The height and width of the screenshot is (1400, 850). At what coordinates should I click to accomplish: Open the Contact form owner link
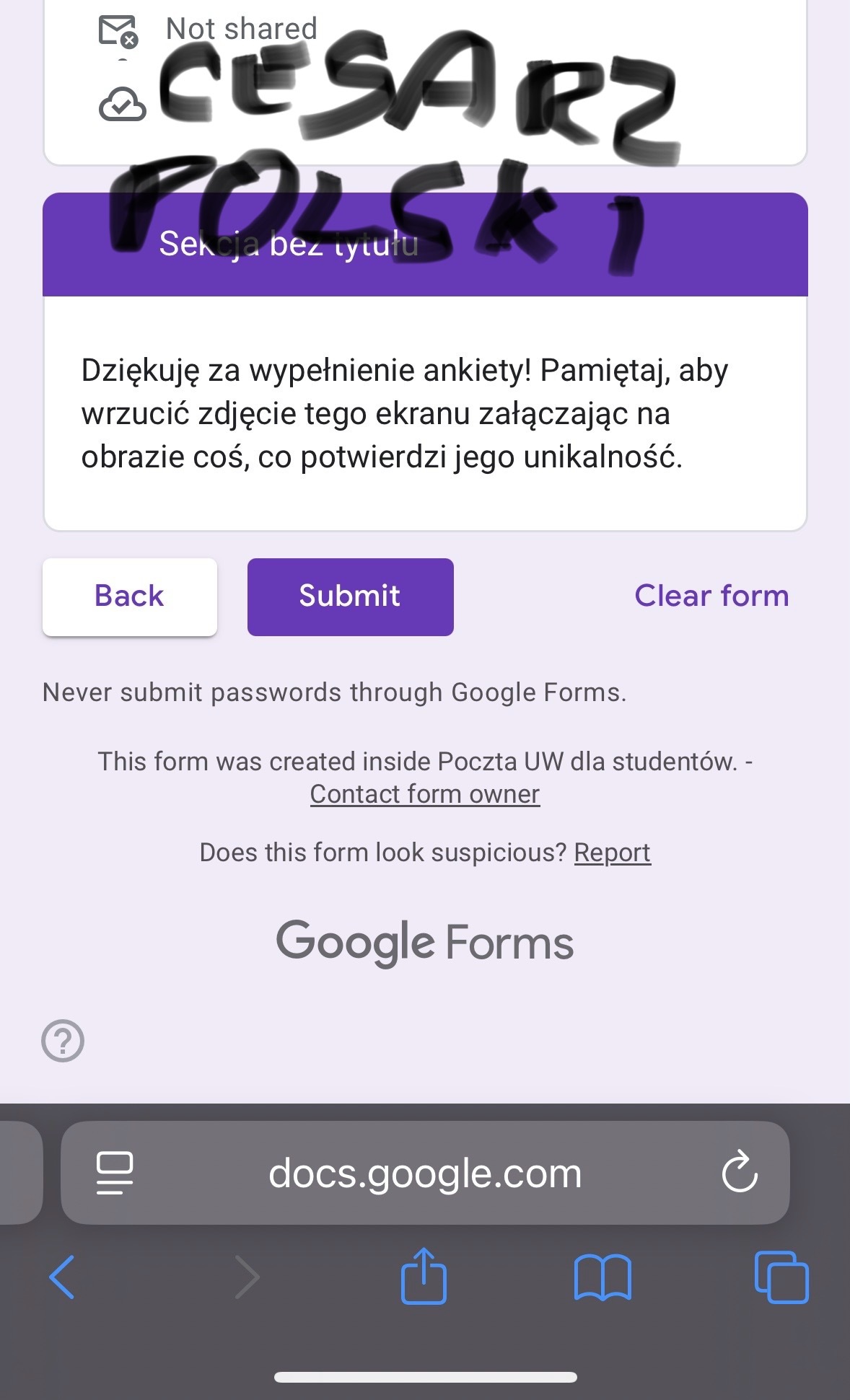coord(424,794)
